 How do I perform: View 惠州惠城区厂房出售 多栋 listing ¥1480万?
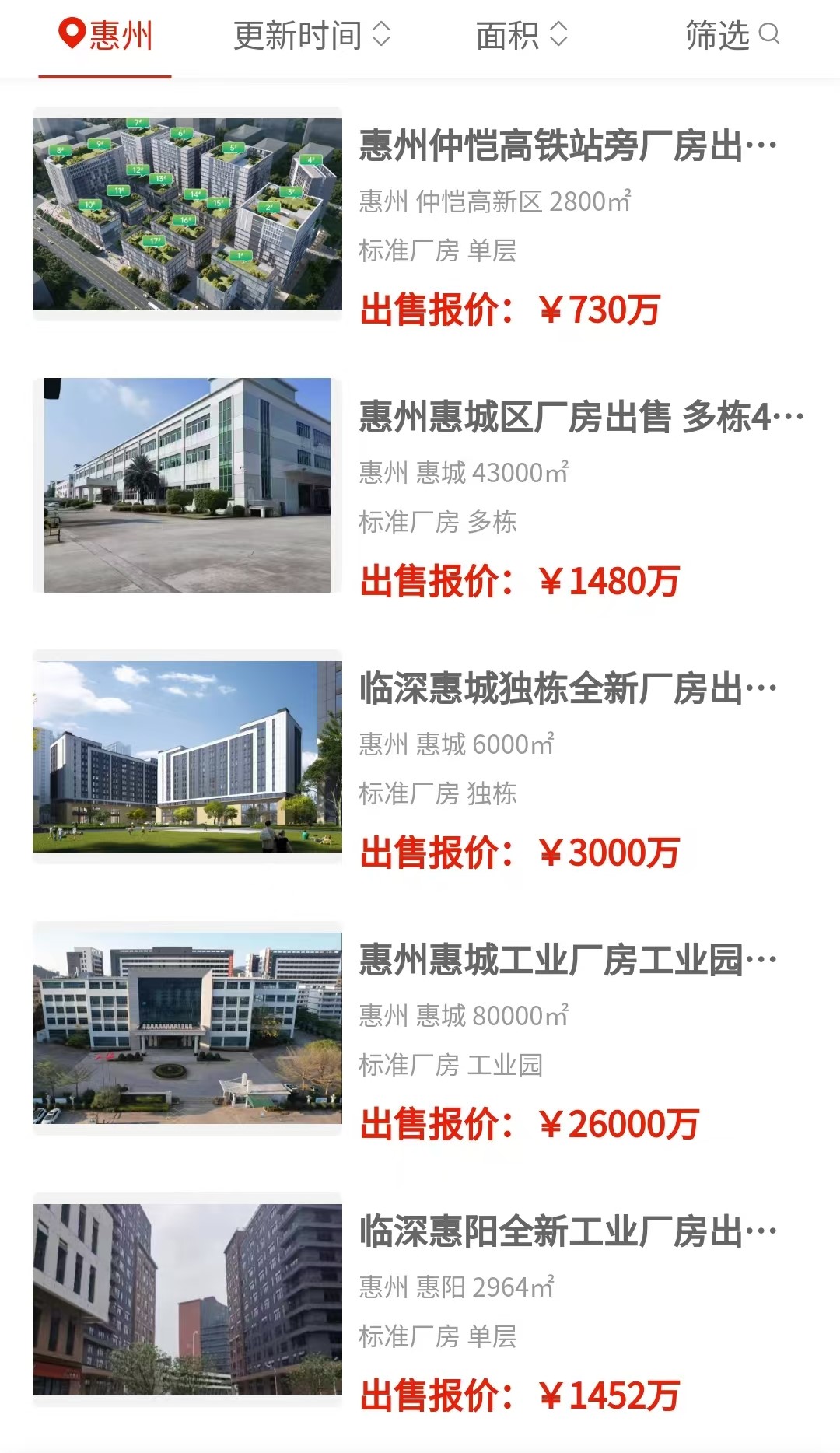point(420,485)
